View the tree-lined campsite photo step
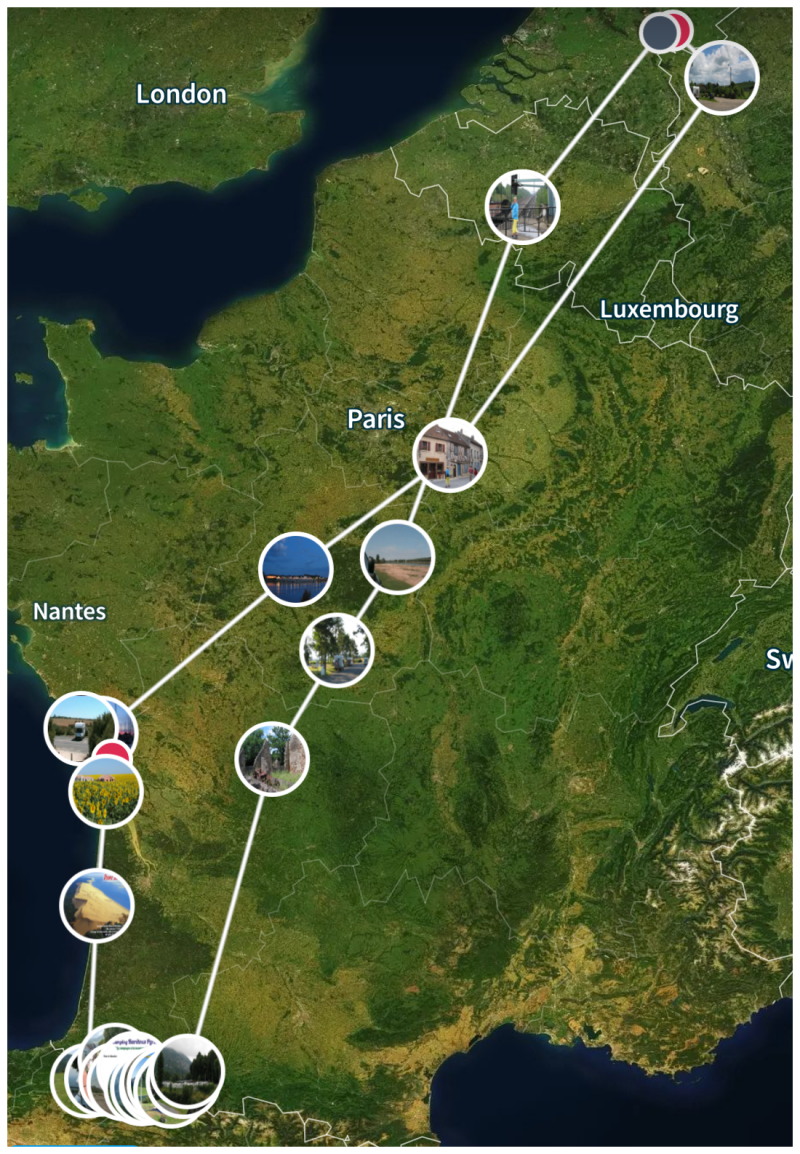 coord(336,649)
